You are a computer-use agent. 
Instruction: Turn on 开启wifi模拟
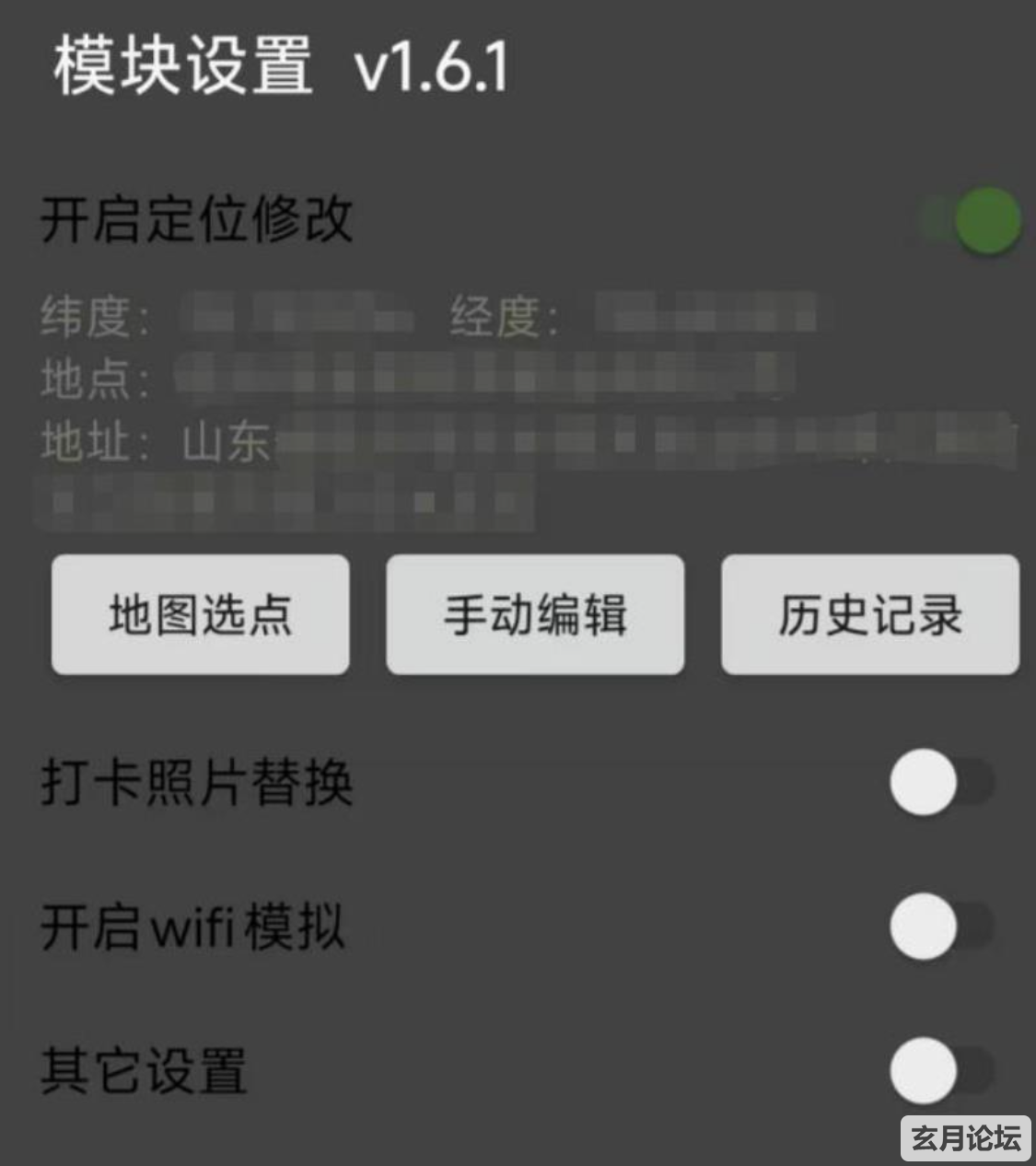pos(941,927)
